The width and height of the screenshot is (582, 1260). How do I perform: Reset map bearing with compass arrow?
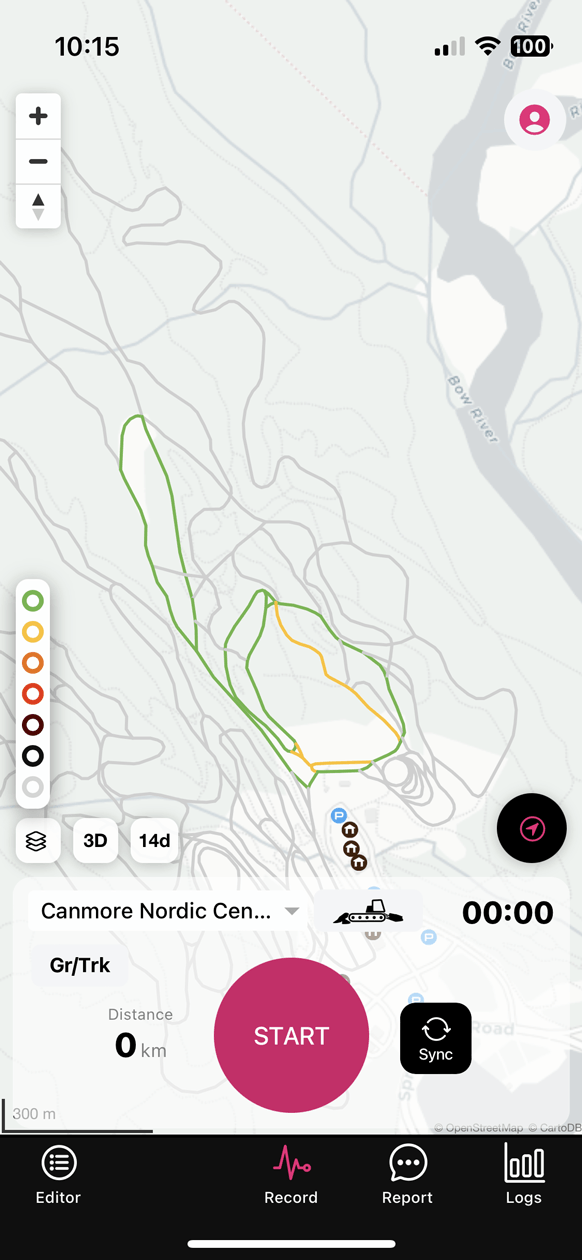click(x=38, y=206)
